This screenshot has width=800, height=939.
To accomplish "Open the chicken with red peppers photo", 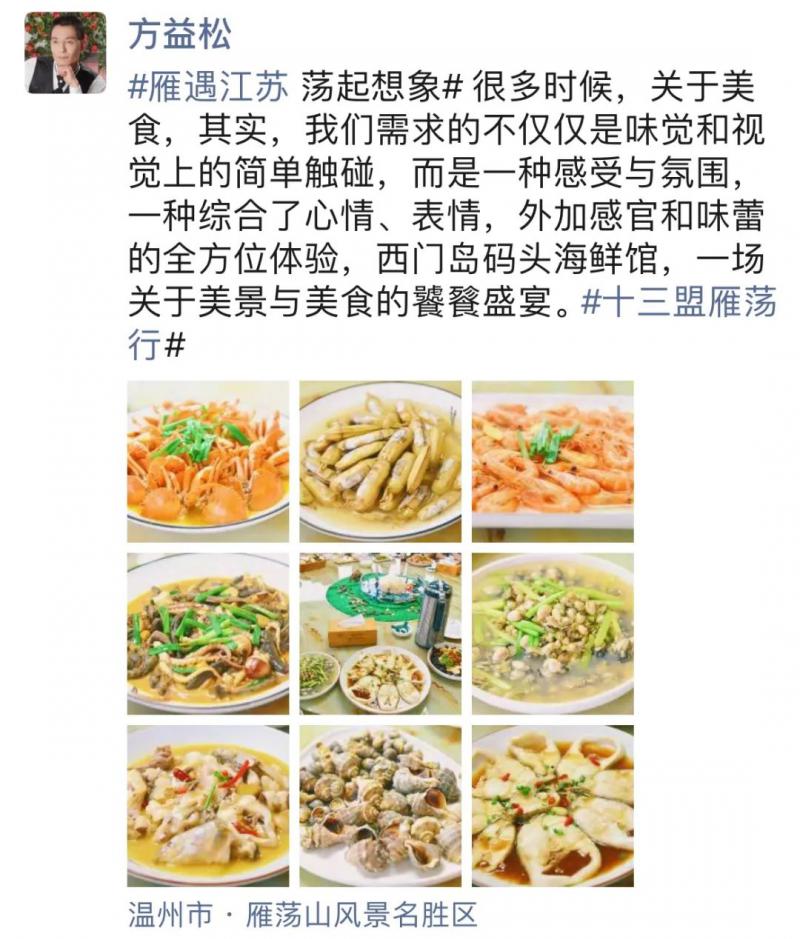I will [208, 806].
